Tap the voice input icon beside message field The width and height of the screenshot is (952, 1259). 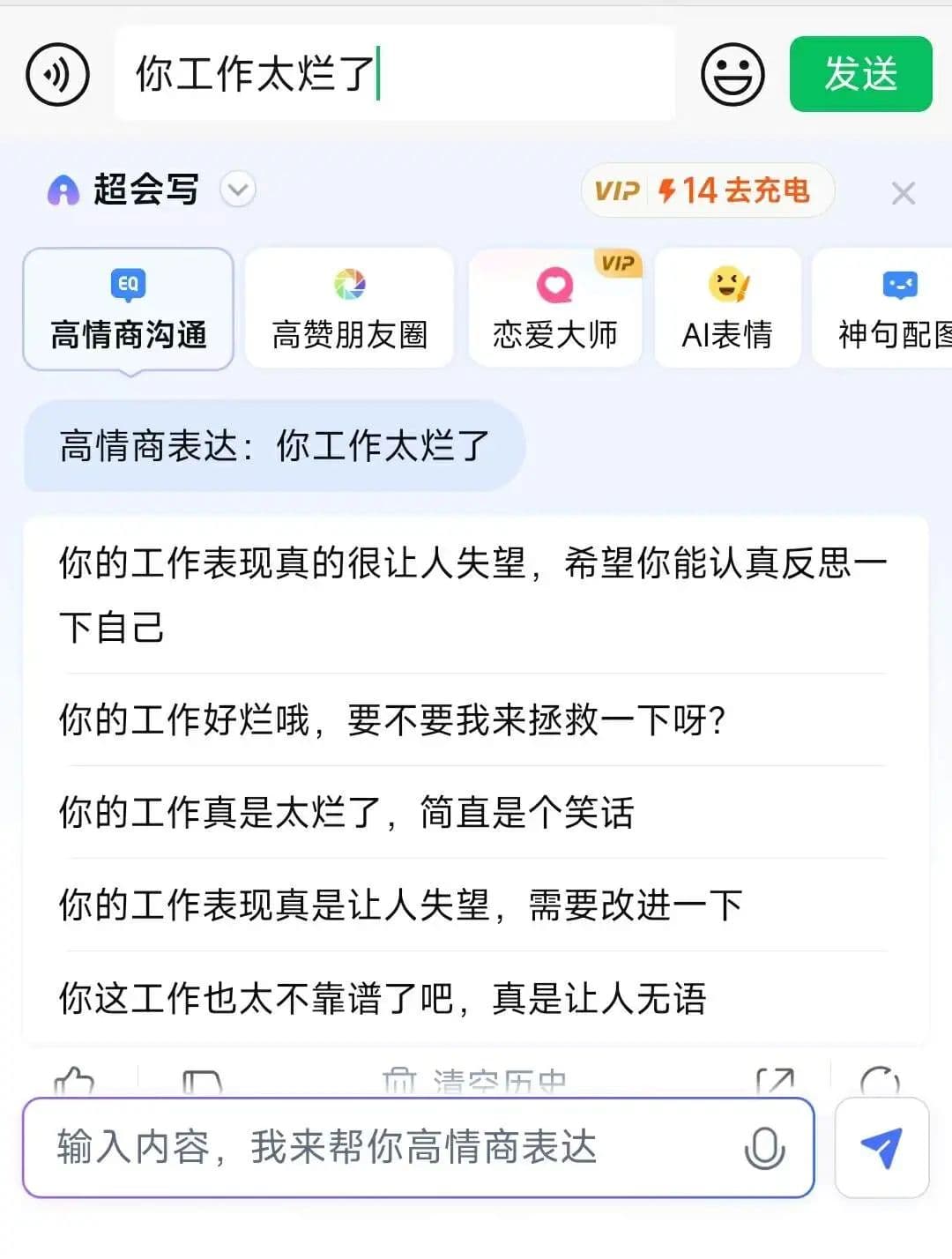coord(57,74)
